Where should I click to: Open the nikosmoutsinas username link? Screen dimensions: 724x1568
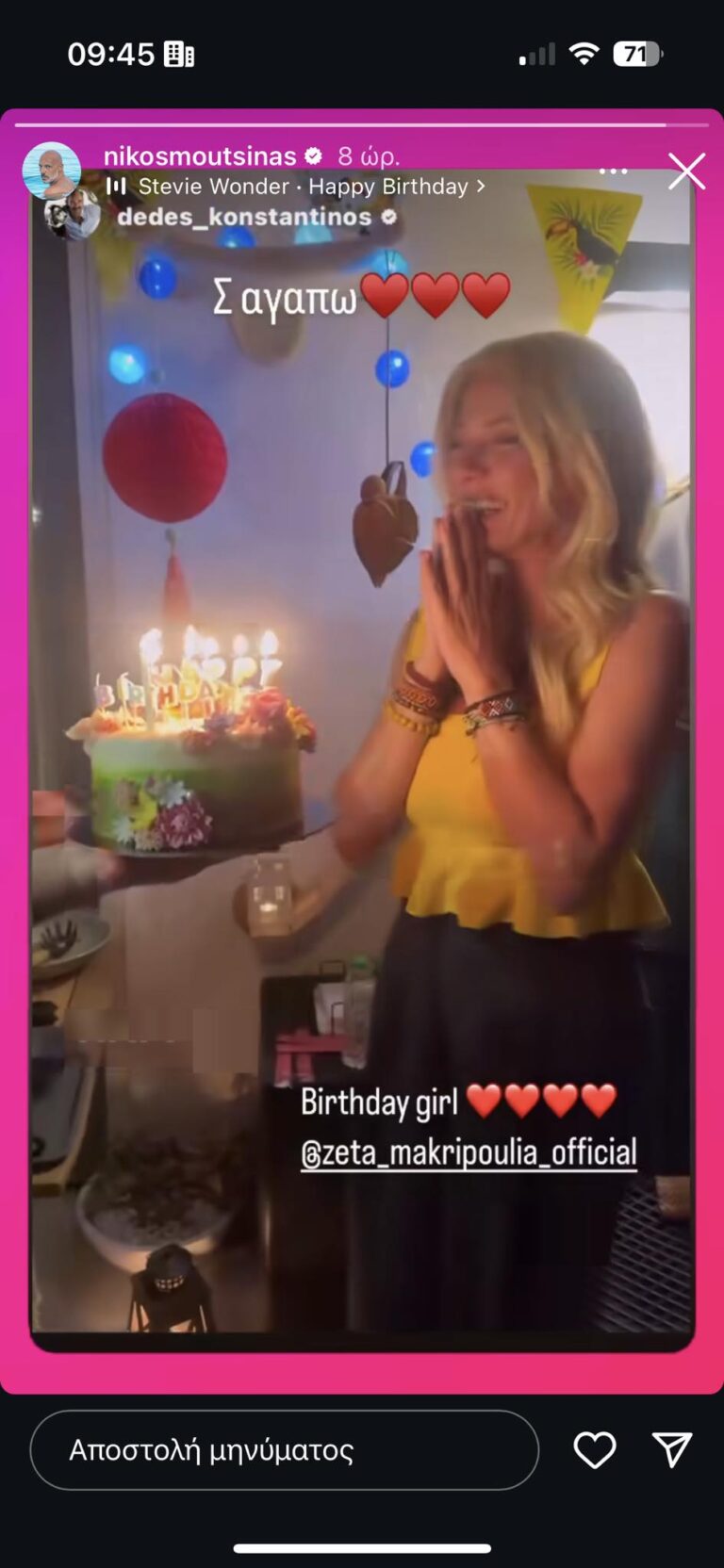coord(200,155)
